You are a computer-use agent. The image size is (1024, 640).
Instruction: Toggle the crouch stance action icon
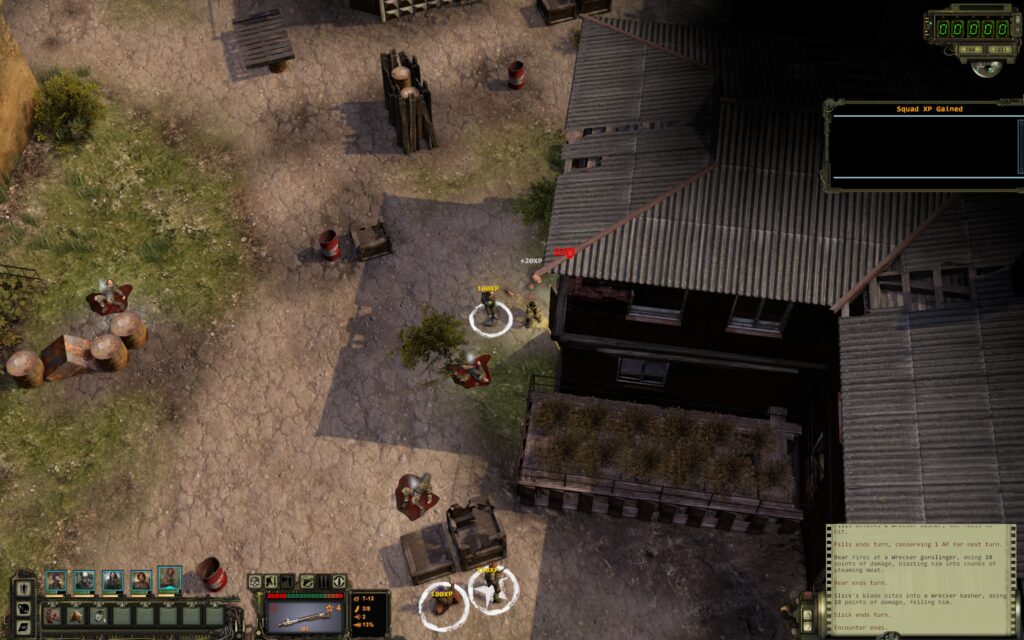coord(270,581)
